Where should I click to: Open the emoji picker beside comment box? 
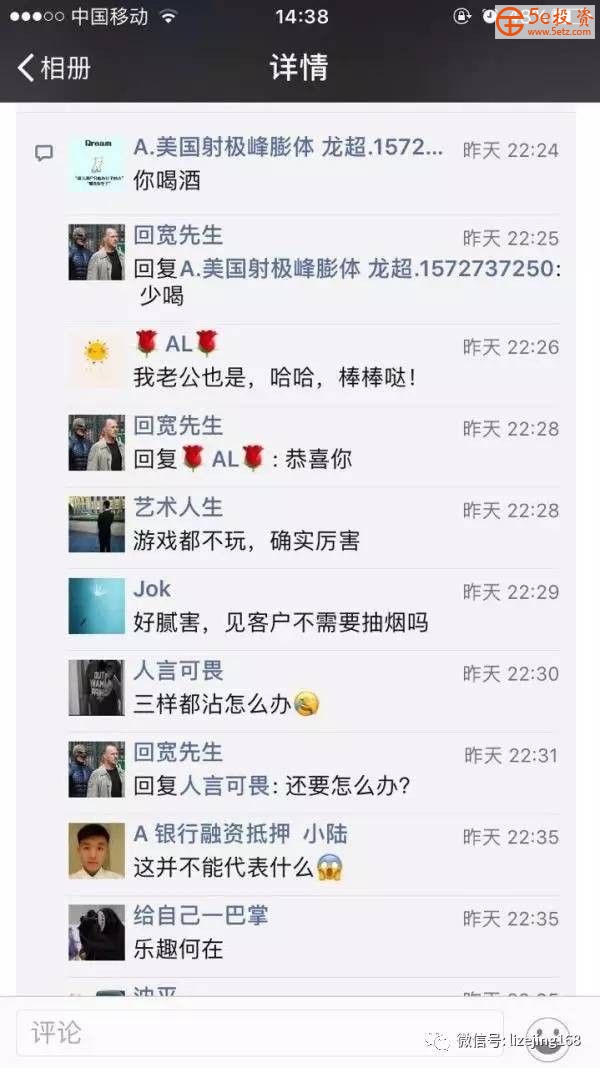click(x=546, y=1033)
